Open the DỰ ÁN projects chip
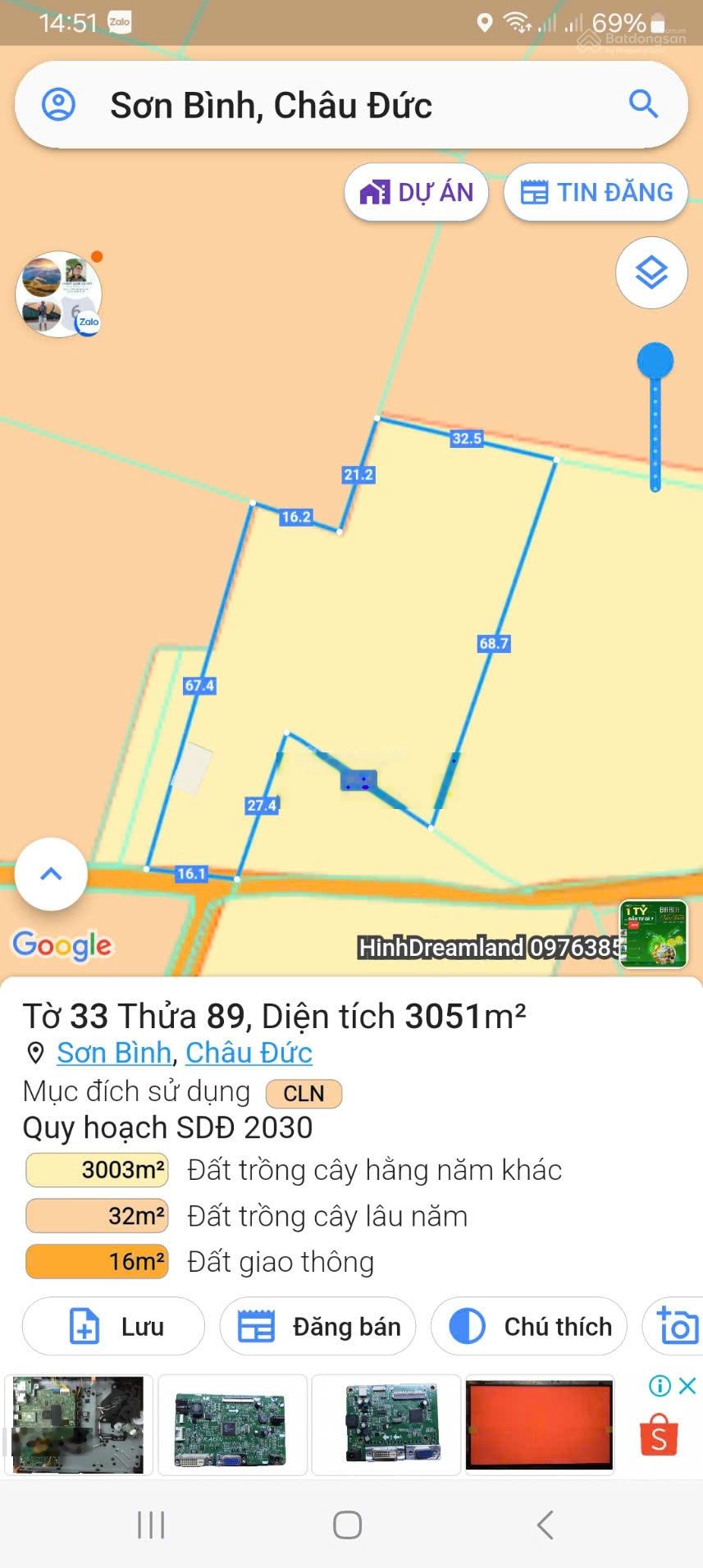703x1568 pixels. (417, 192)
